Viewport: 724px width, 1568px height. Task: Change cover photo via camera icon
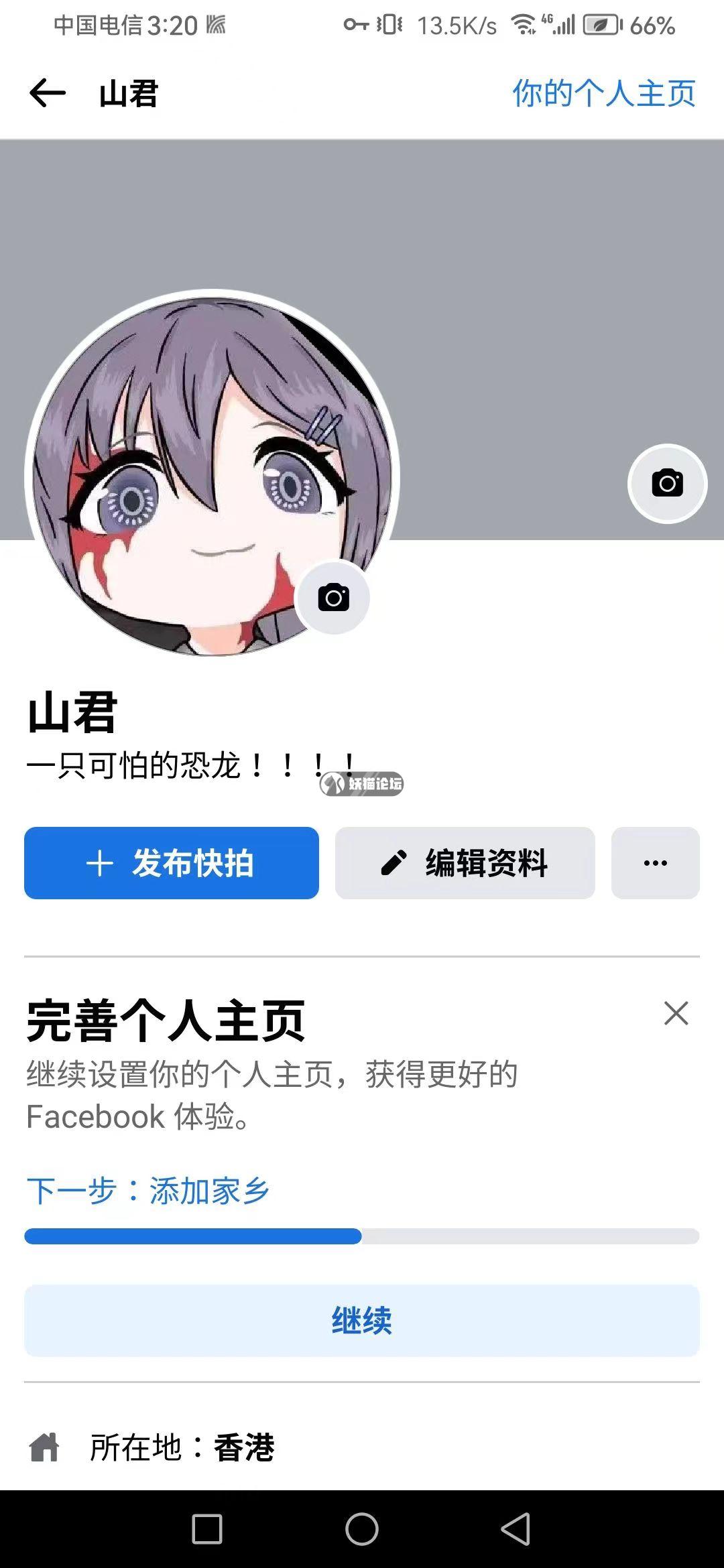tap(667, 483)
